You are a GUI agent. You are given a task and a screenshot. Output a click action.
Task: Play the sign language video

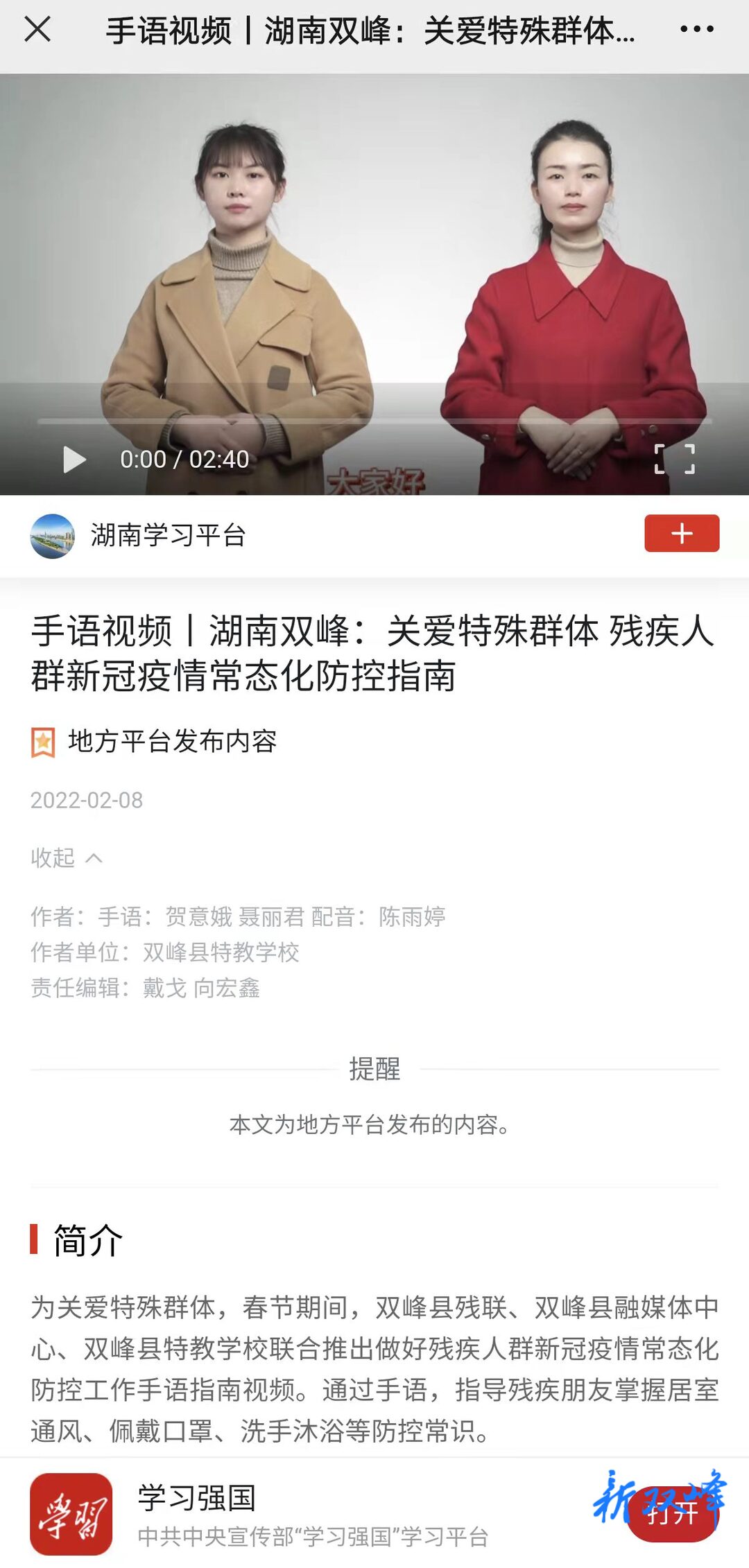coord(74,459)
